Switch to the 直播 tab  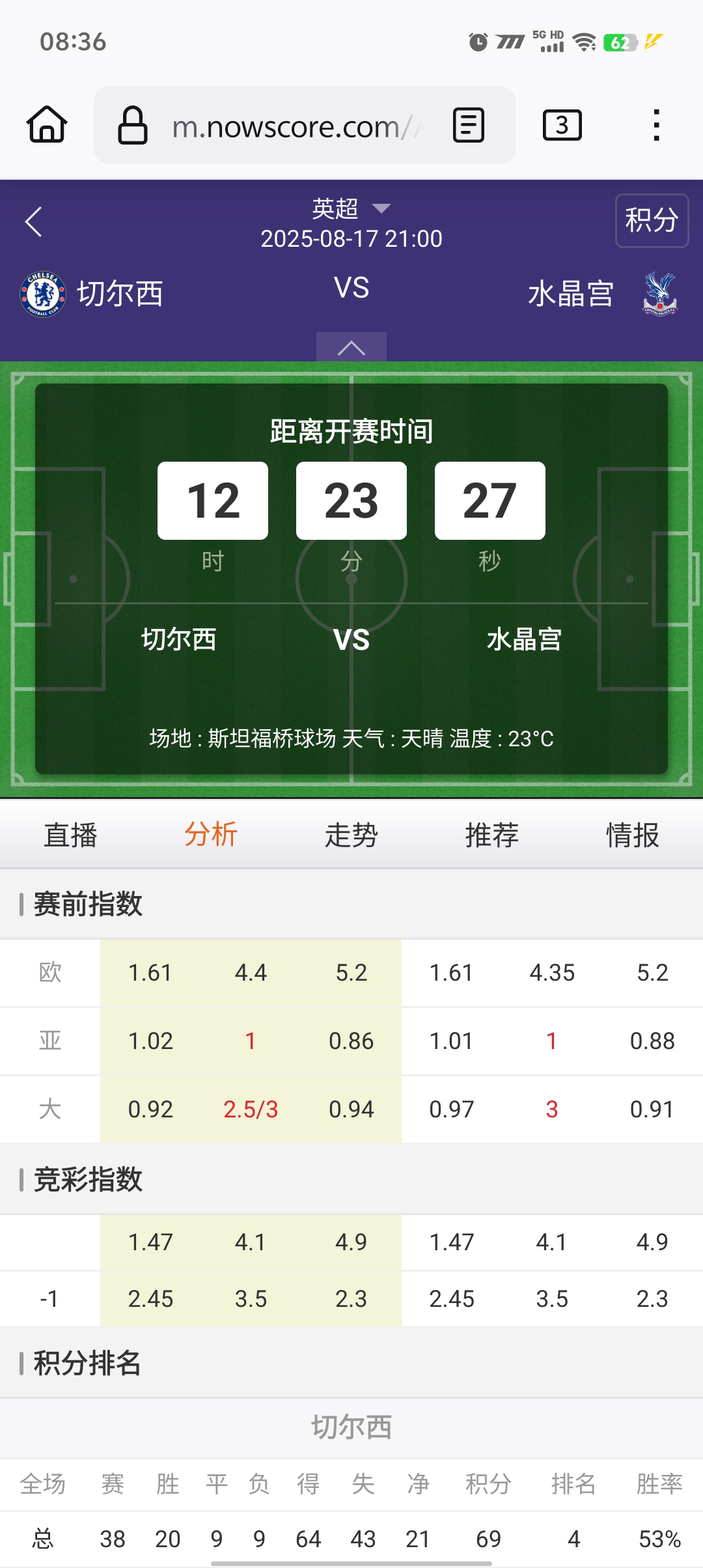[70, 835]
